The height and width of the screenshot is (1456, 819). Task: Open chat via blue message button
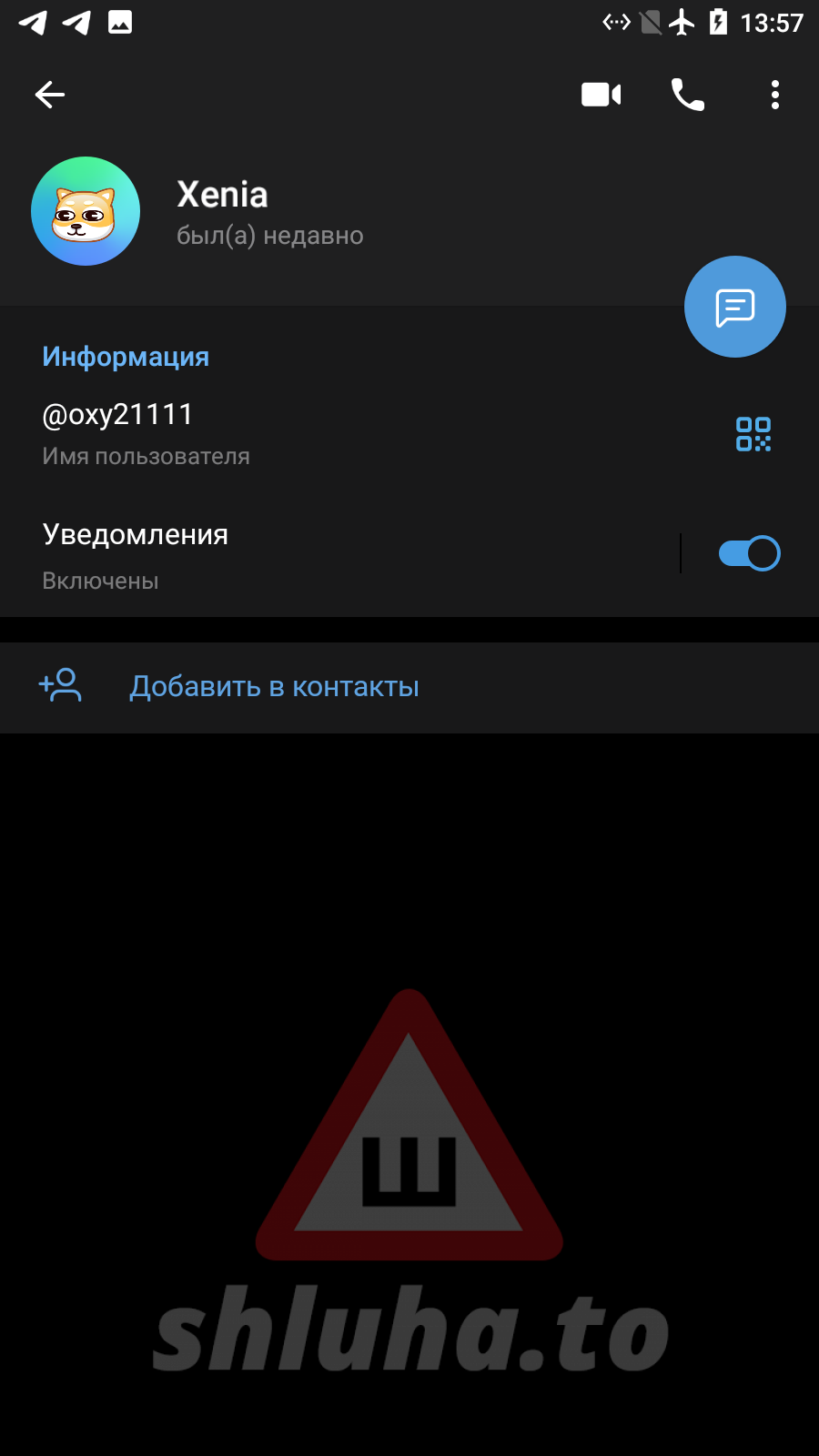[734, 308]
